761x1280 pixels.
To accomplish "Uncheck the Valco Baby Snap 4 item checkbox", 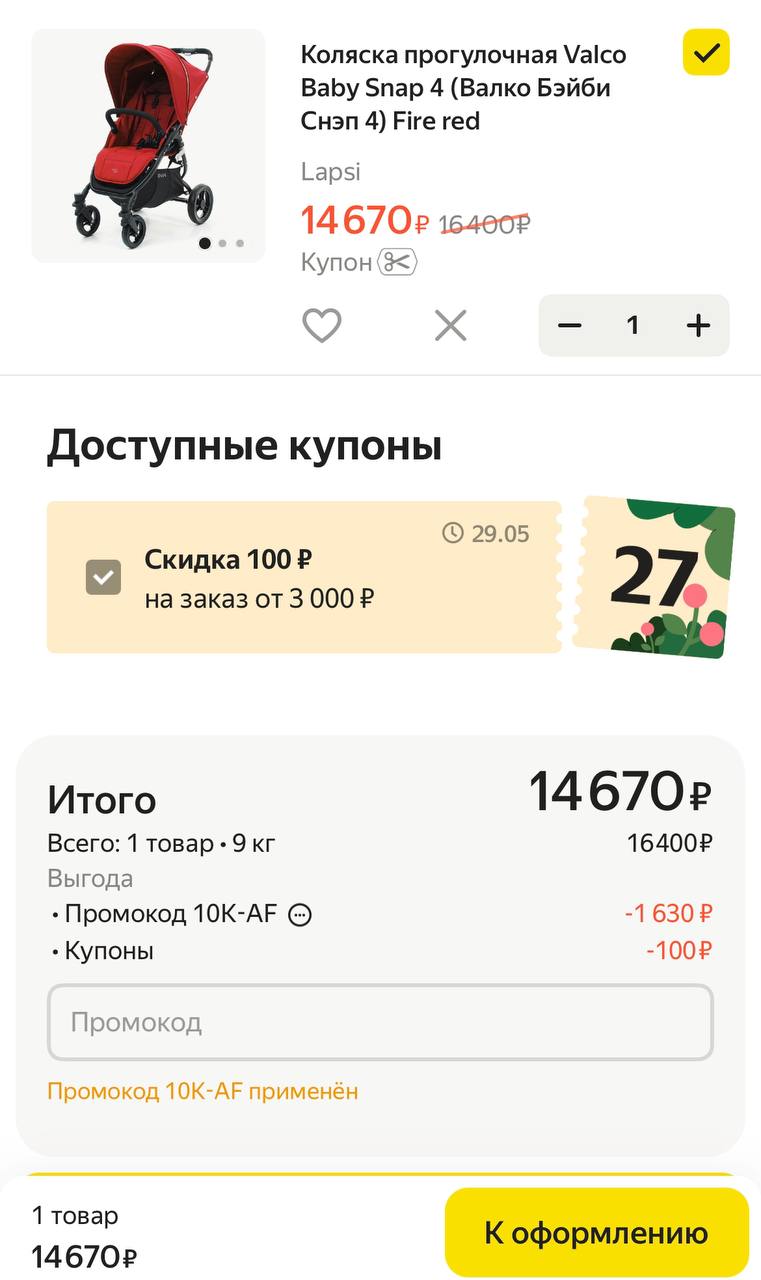I will tap(706, 53).
